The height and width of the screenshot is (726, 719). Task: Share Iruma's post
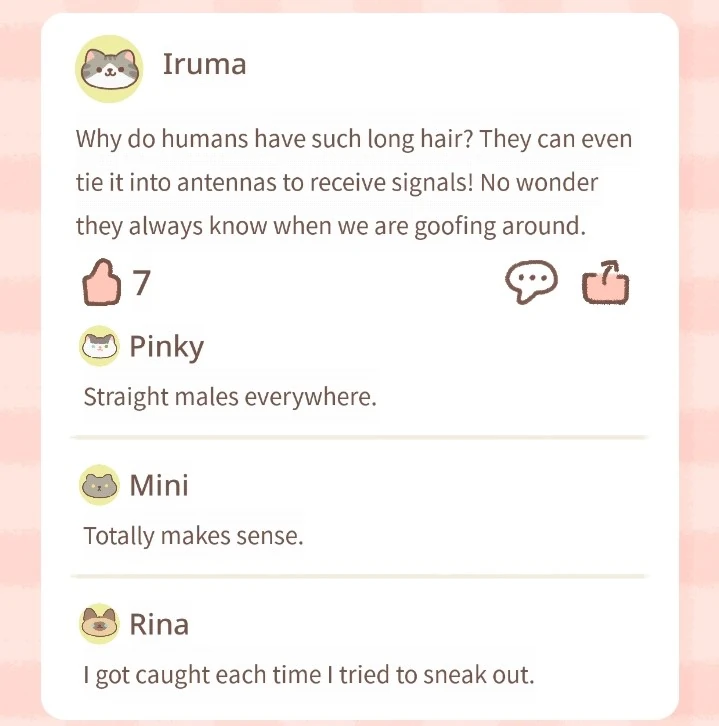(x=606, y=283)
